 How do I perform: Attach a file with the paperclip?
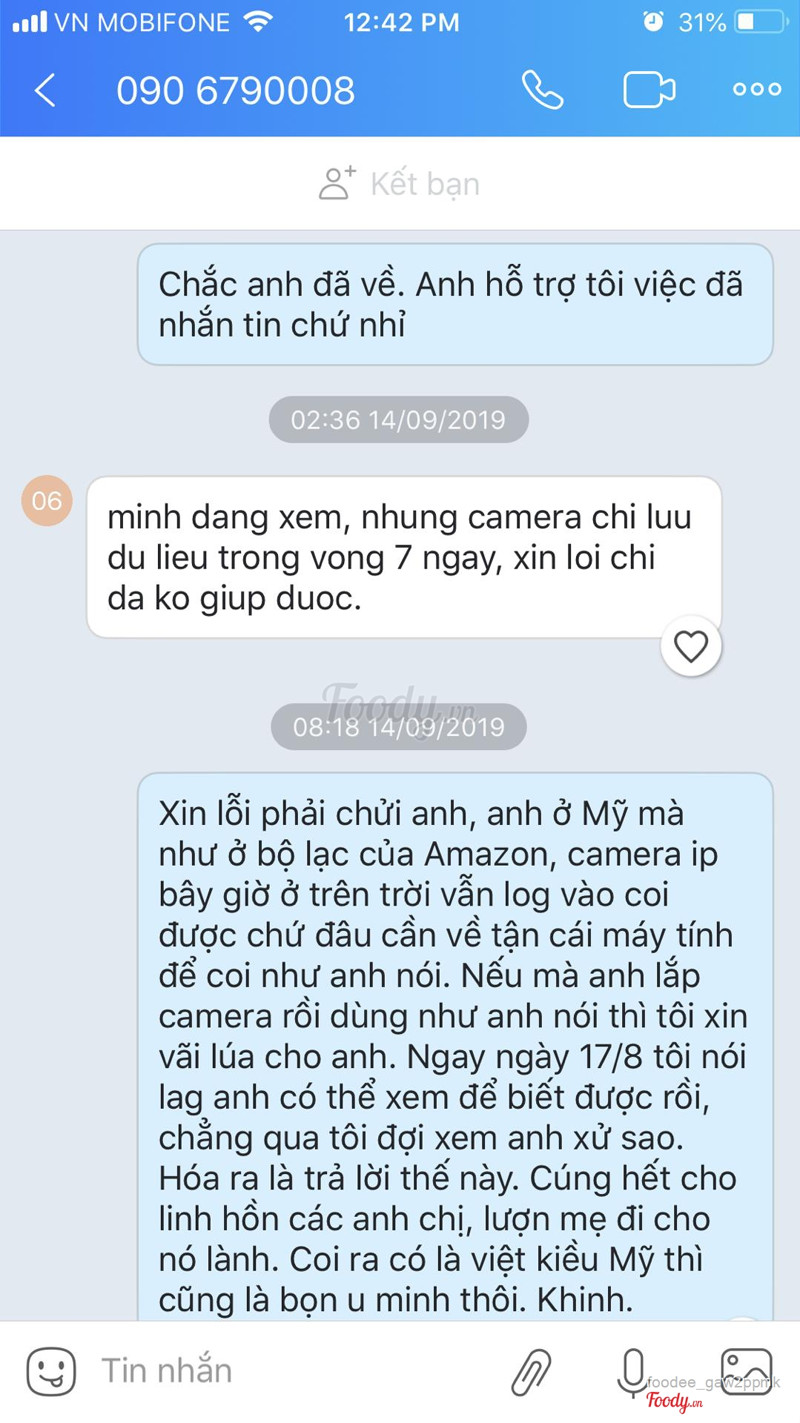tap(532, 1371)
